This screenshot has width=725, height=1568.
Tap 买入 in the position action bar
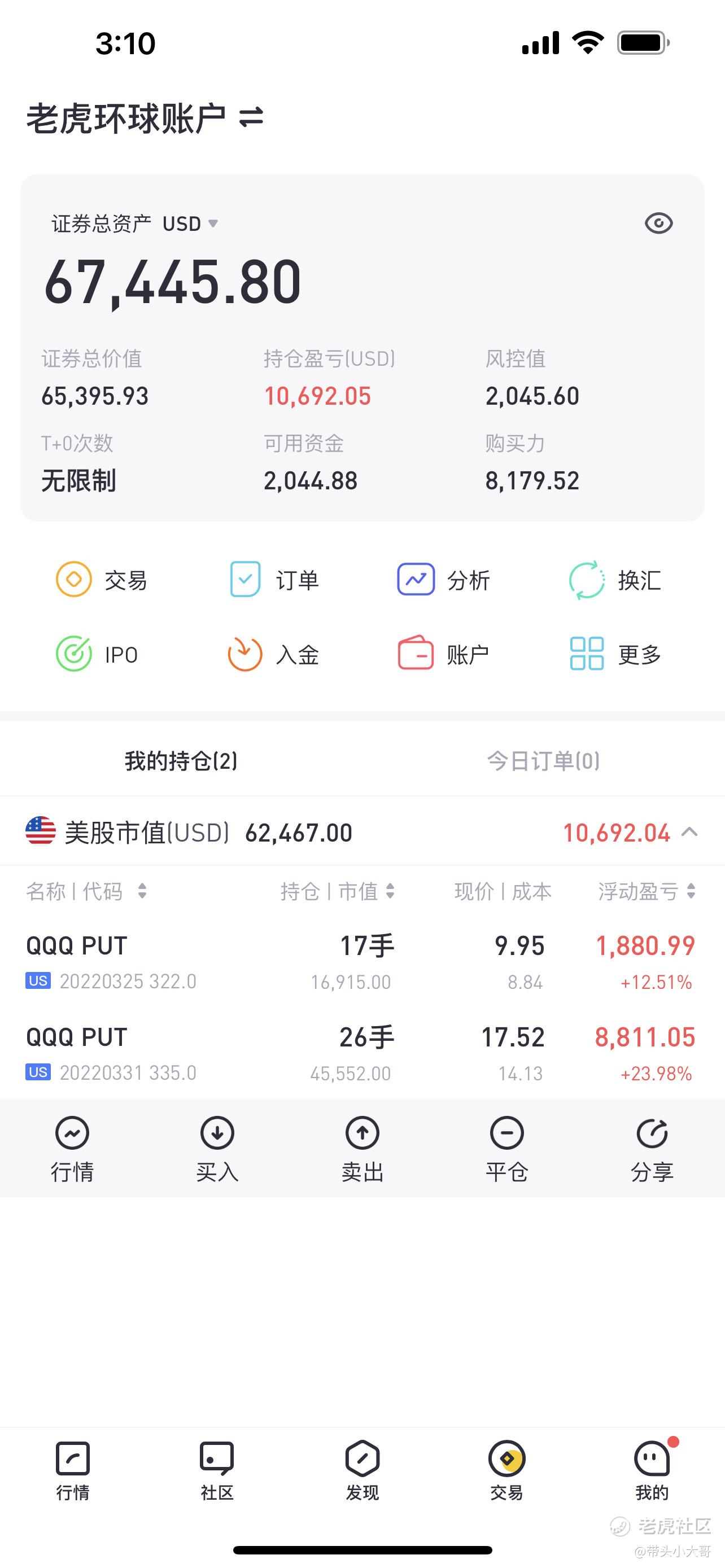(217, 1149)
